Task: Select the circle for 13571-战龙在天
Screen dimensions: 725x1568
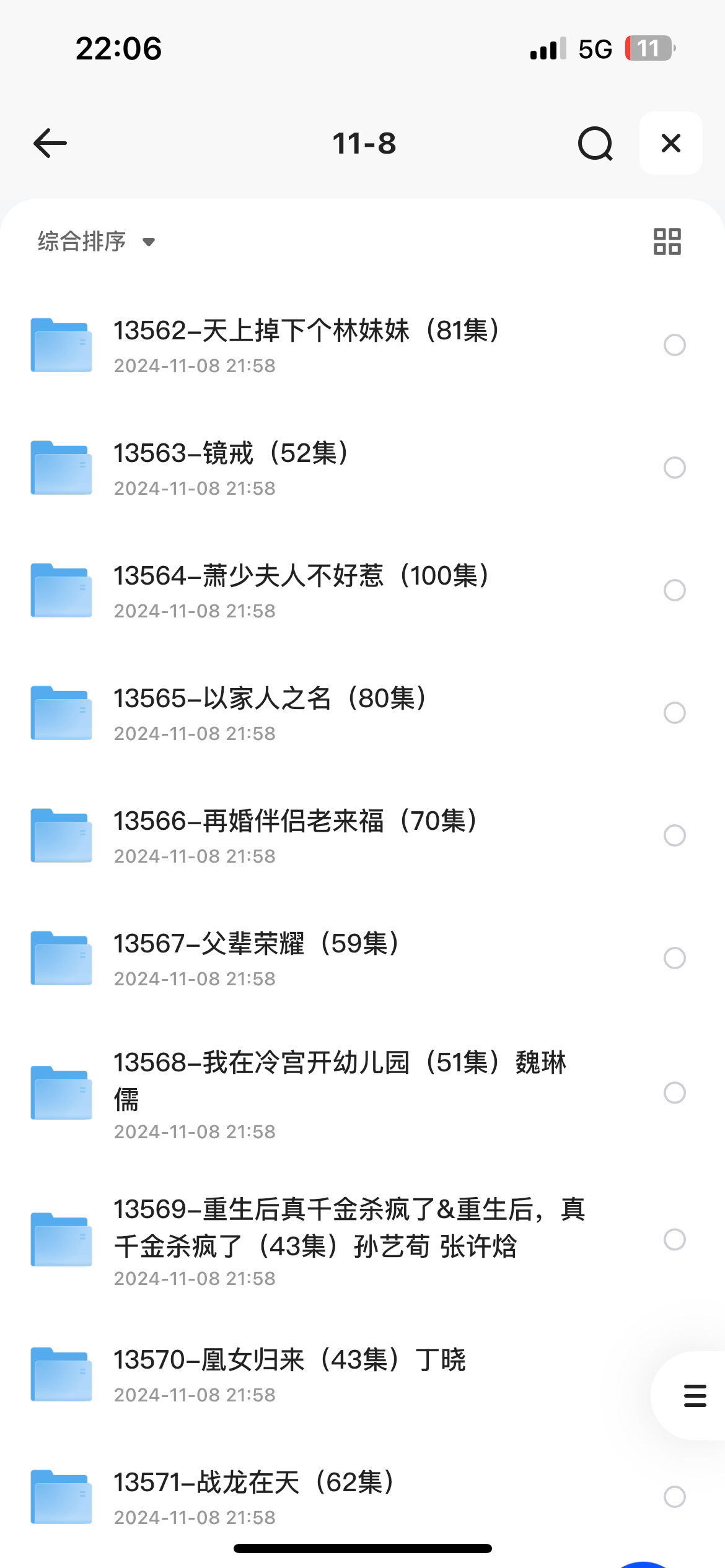Action: point(675,1497)
